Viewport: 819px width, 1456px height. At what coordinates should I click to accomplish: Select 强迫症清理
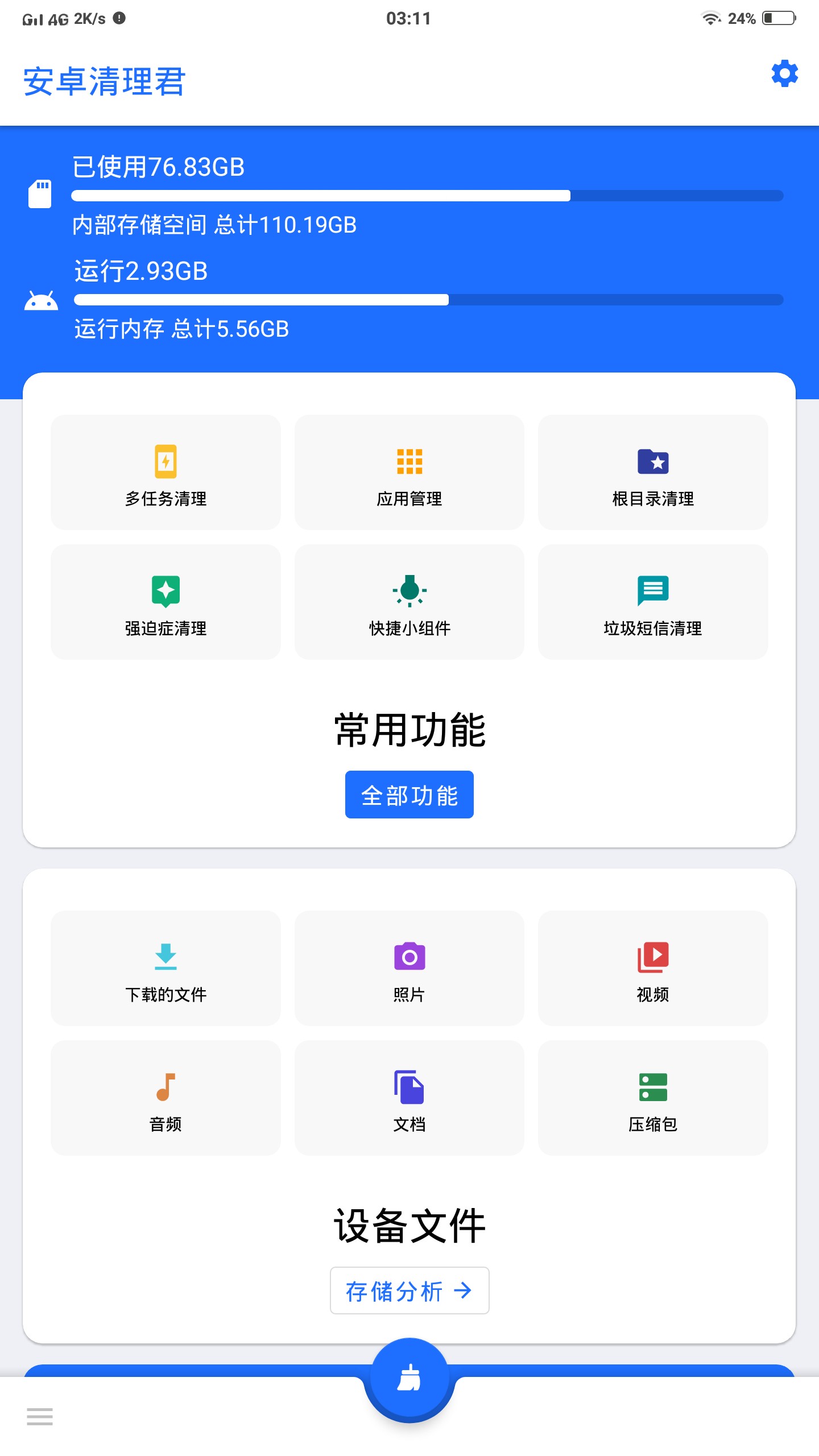pos(166,602)
